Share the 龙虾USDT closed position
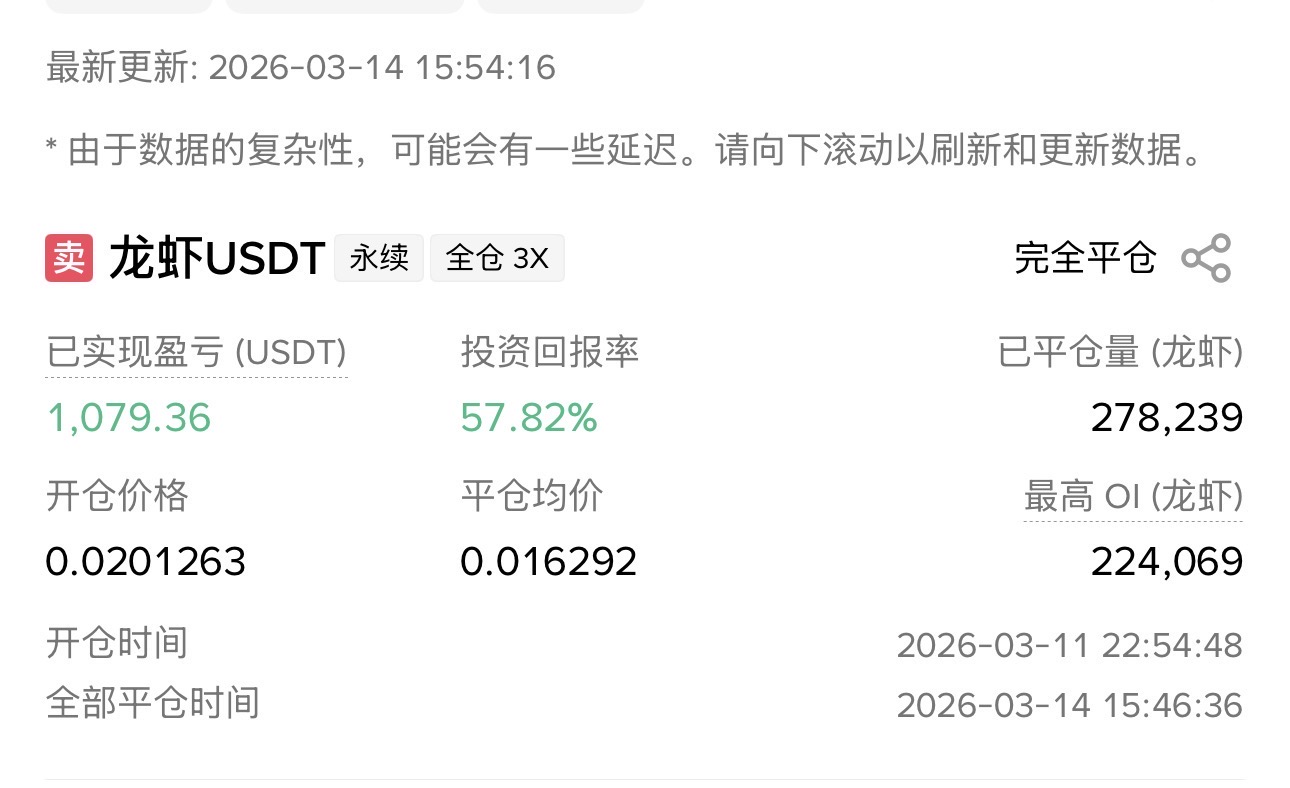The width and height of the screenshot is (1290, 788). point(1205,258)
